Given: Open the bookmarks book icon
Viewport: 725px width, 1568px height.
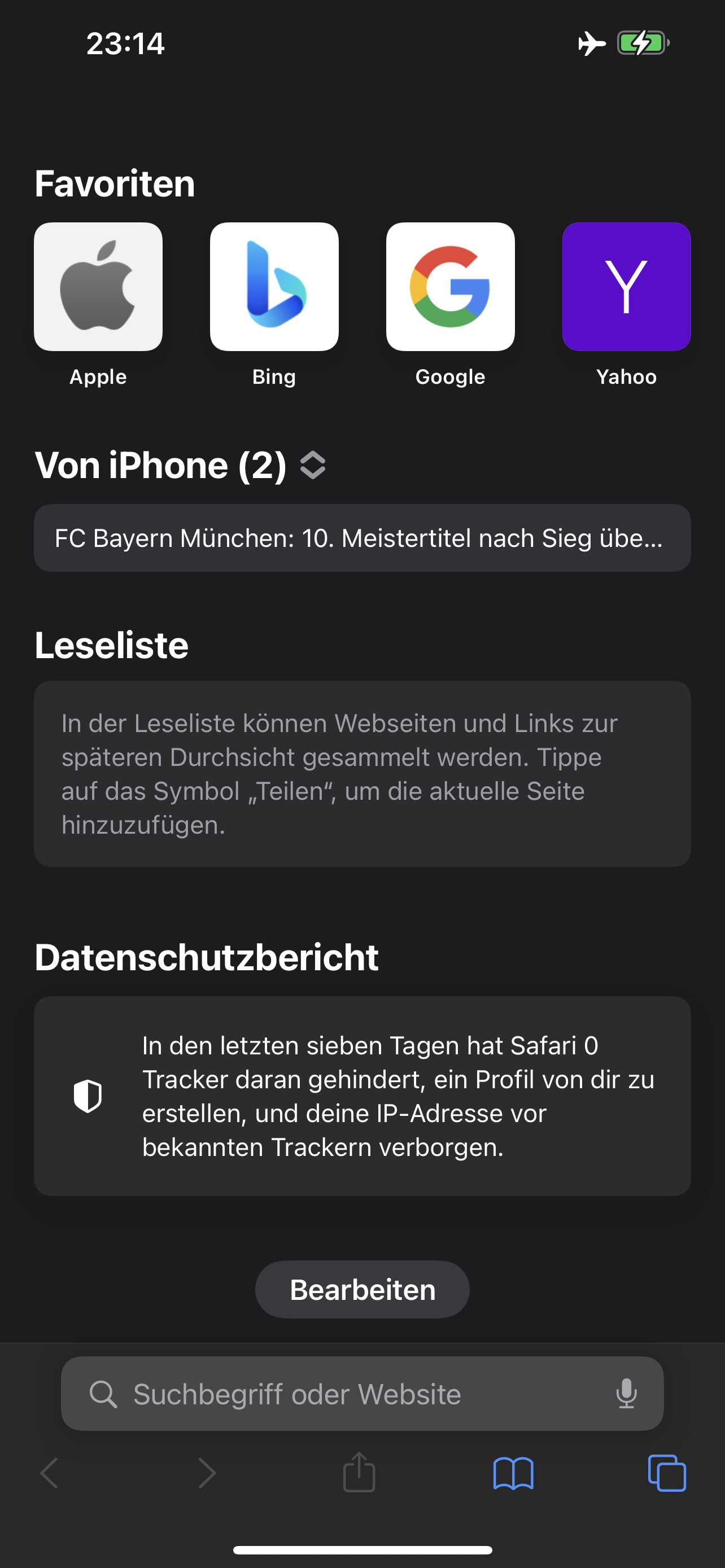Looking at the screenshot, I should pyautogui.click(x=513, y=1474).
